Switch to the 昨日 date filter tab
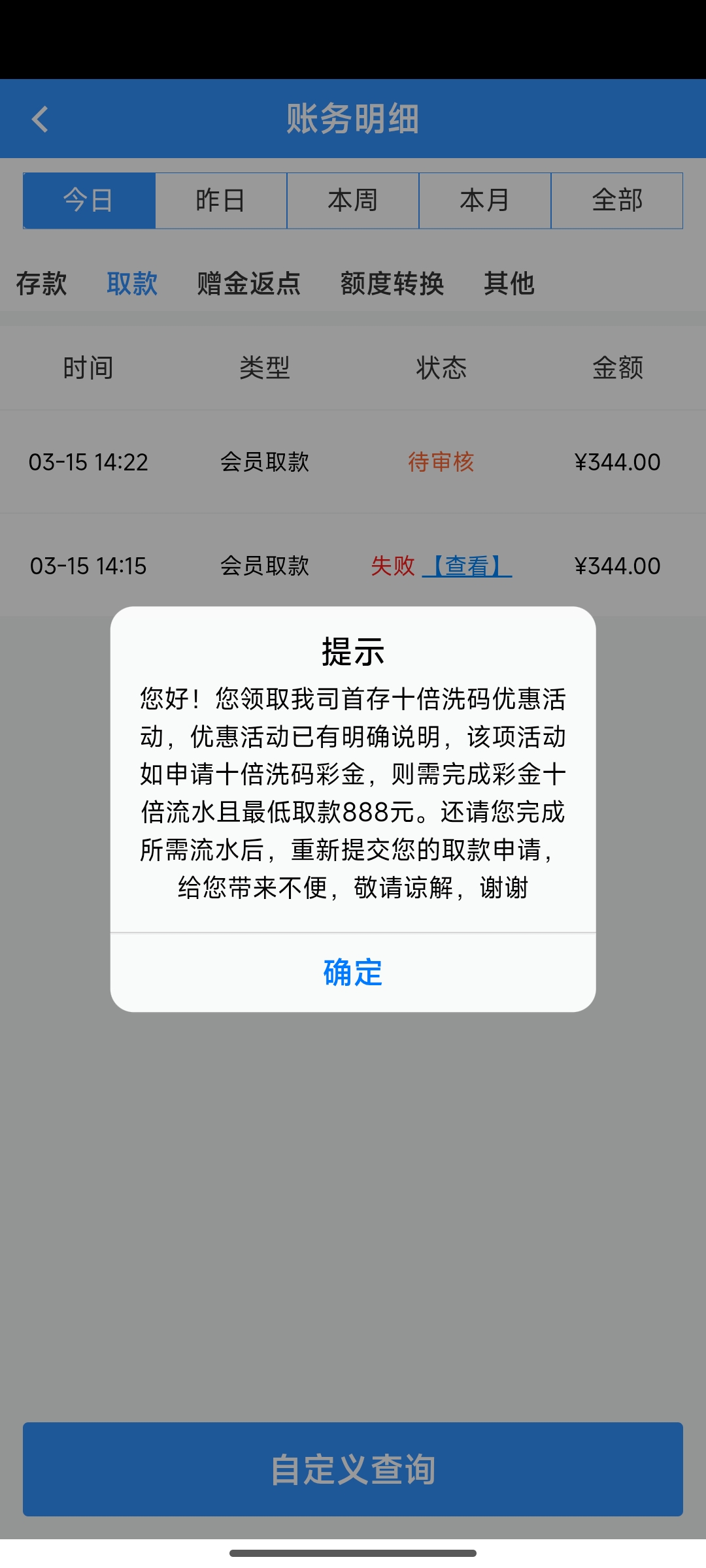This screenshot has height=1568, width=706. coord(221,201)
